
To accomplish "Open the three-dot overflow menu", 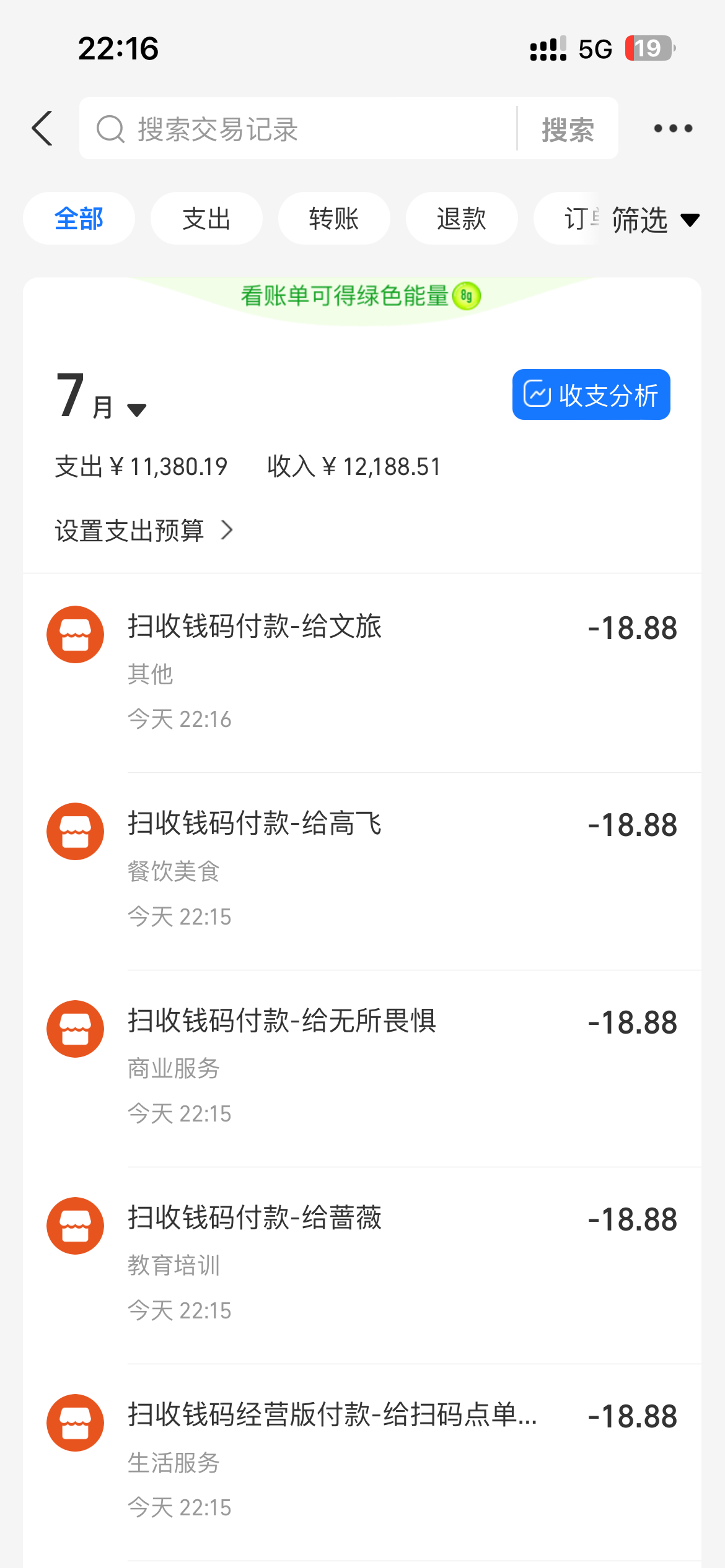I will tap(673, 129).
